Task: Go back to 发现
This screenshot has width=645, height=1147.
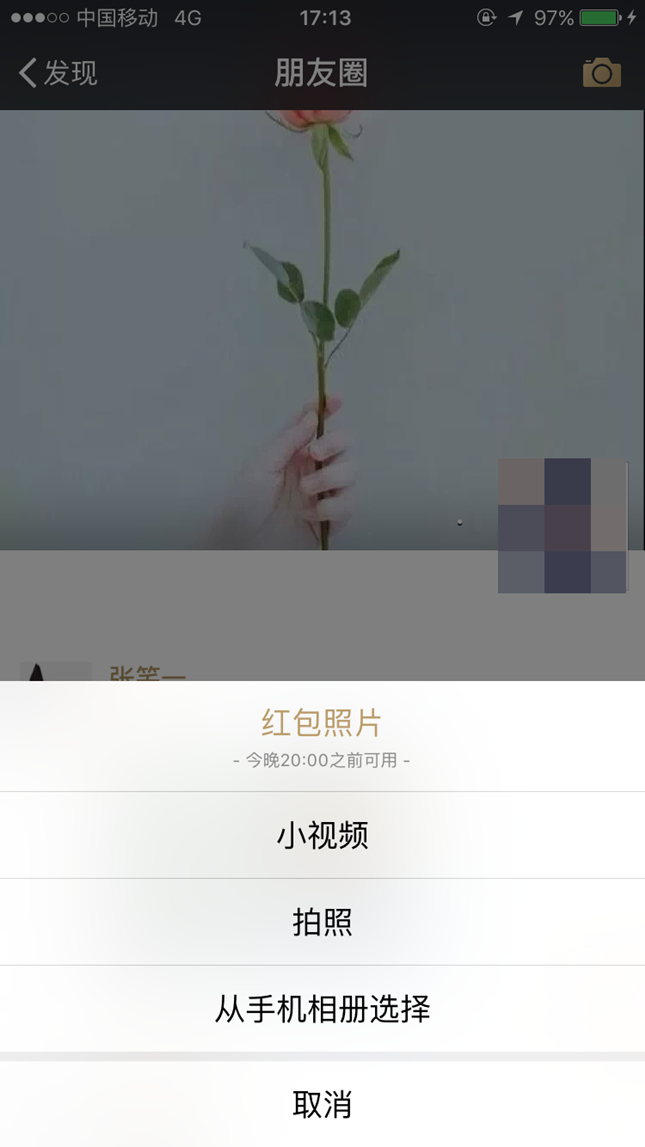Action: click(x=58, y=73)
